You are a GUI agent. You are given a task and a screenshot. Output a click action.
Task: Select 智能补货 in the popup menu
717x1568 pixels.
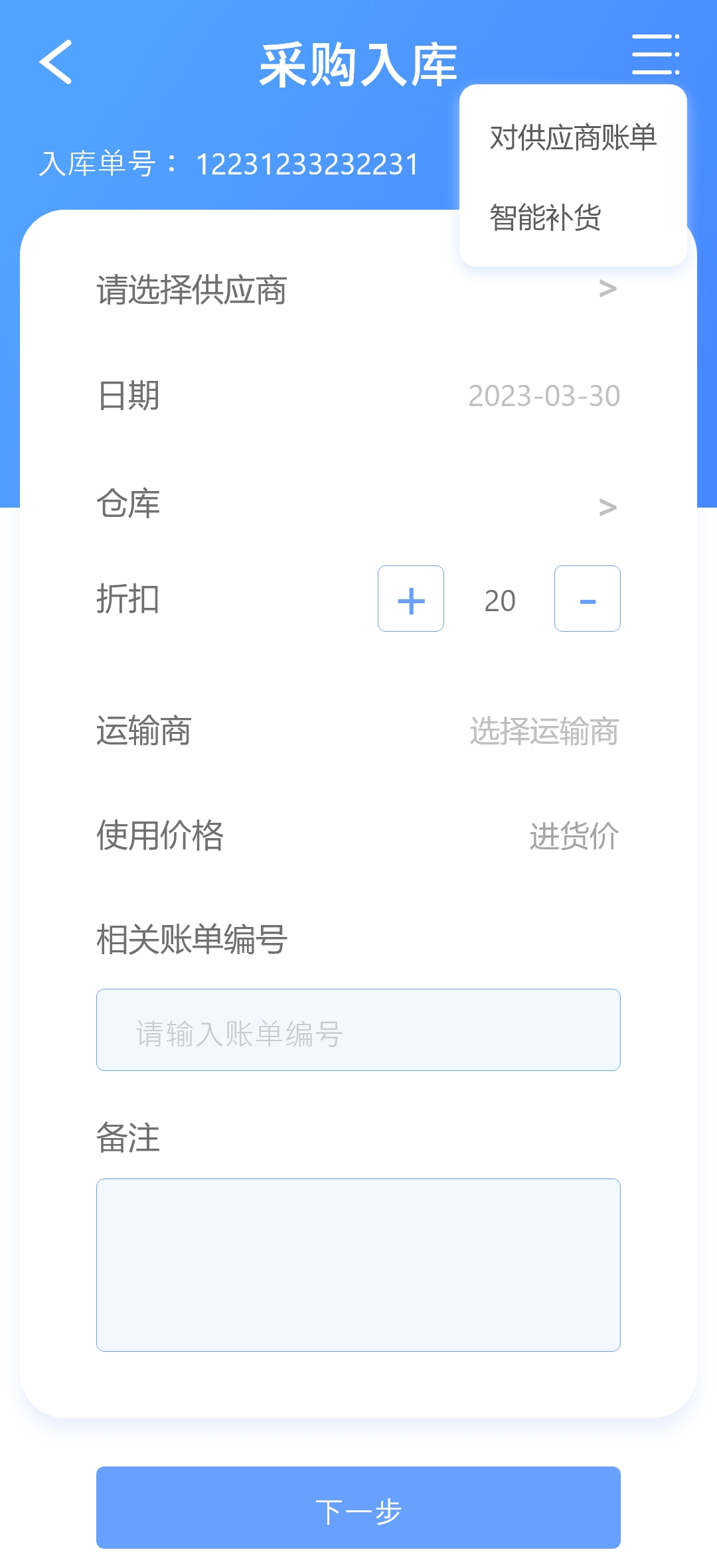(x=545, y=217)
